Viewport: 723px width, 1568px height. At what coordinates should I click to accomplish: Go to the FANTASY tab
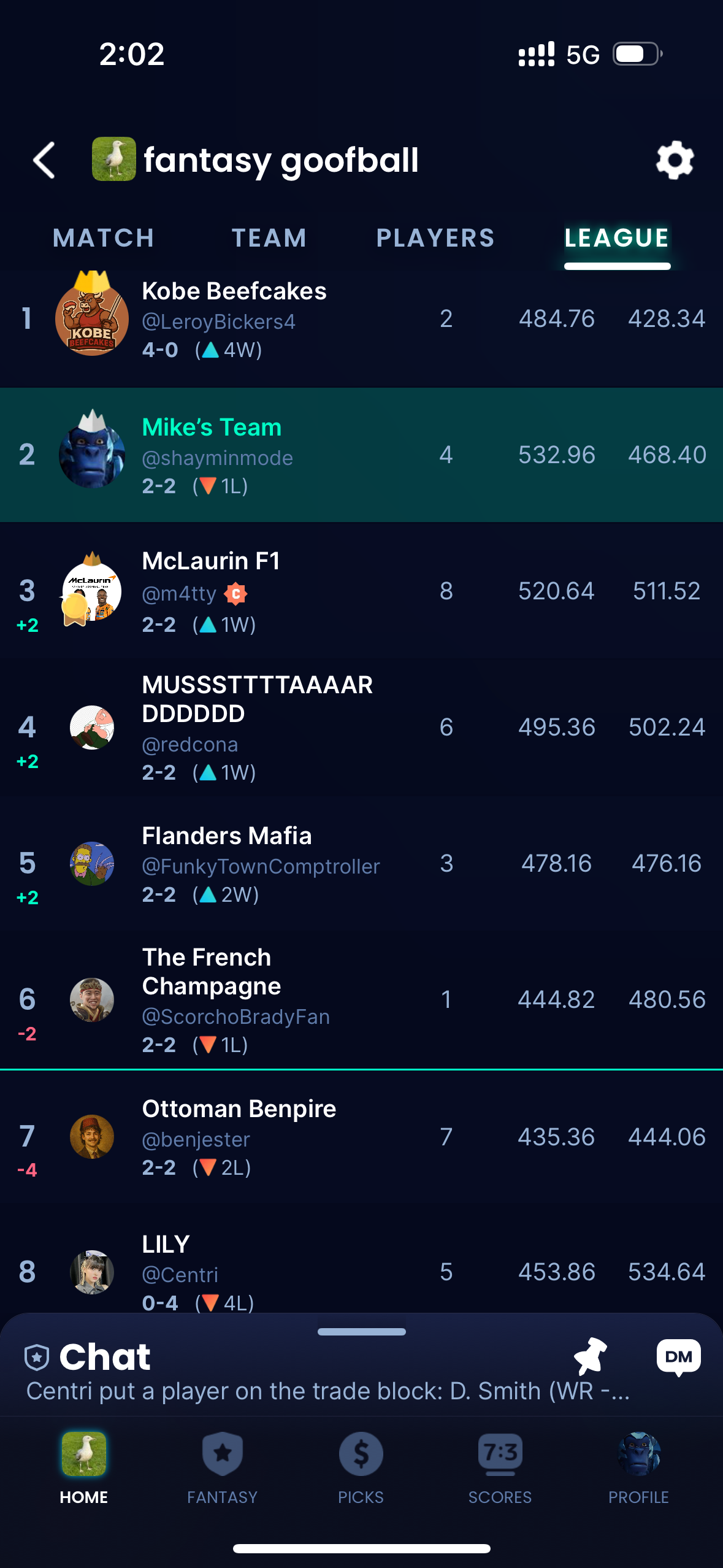222,1467
